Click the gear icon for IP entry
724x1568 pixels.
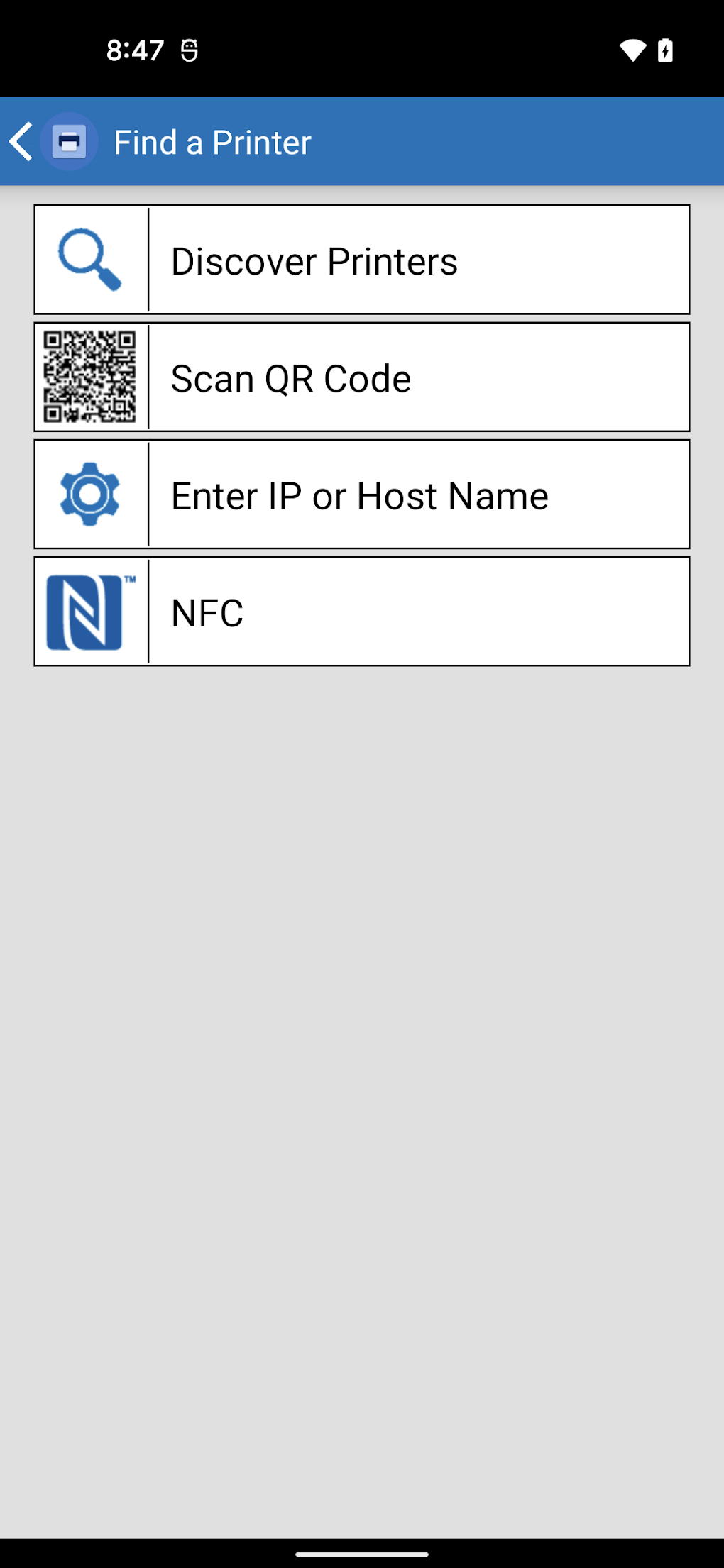(x=91, y=494)
